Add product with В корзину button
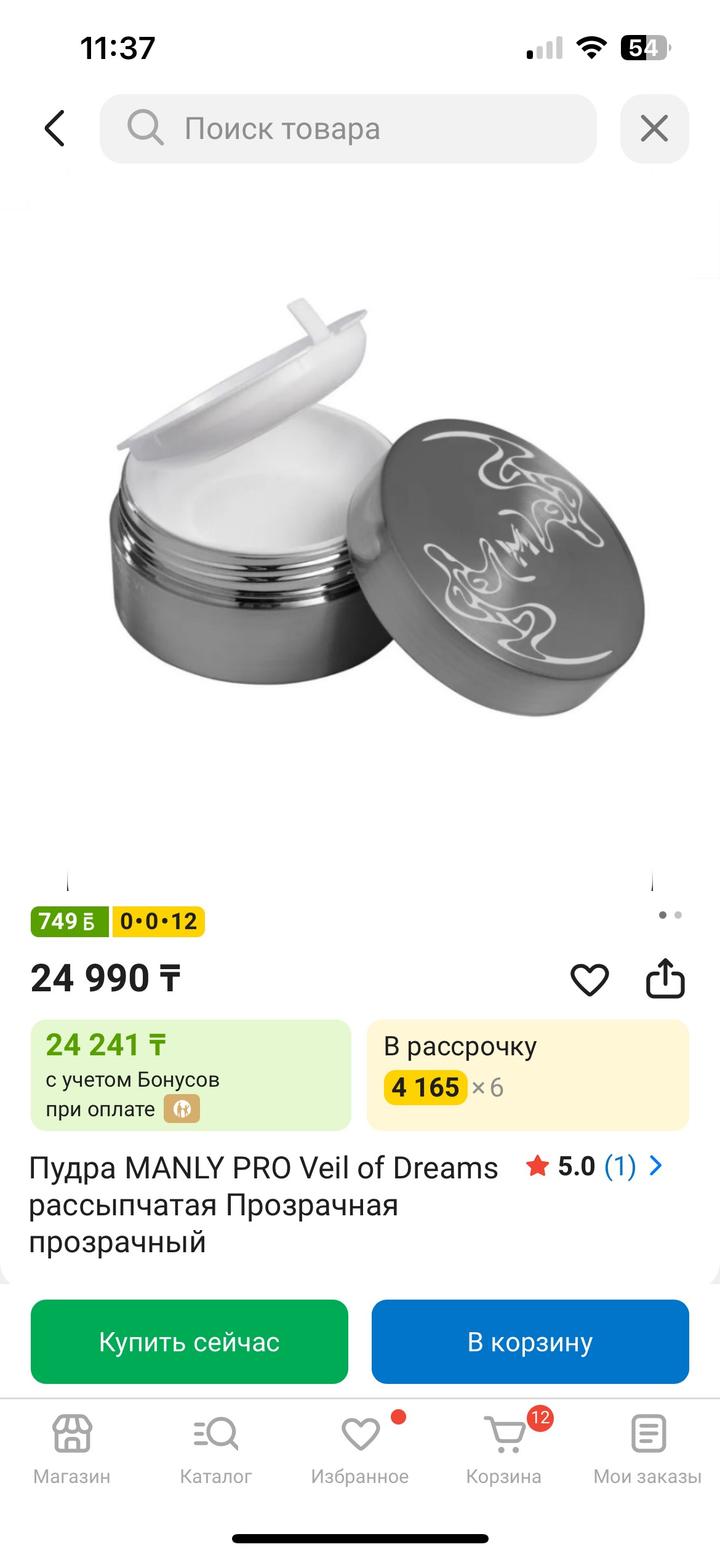720x1558 pixels. (x=530, y=1341)
